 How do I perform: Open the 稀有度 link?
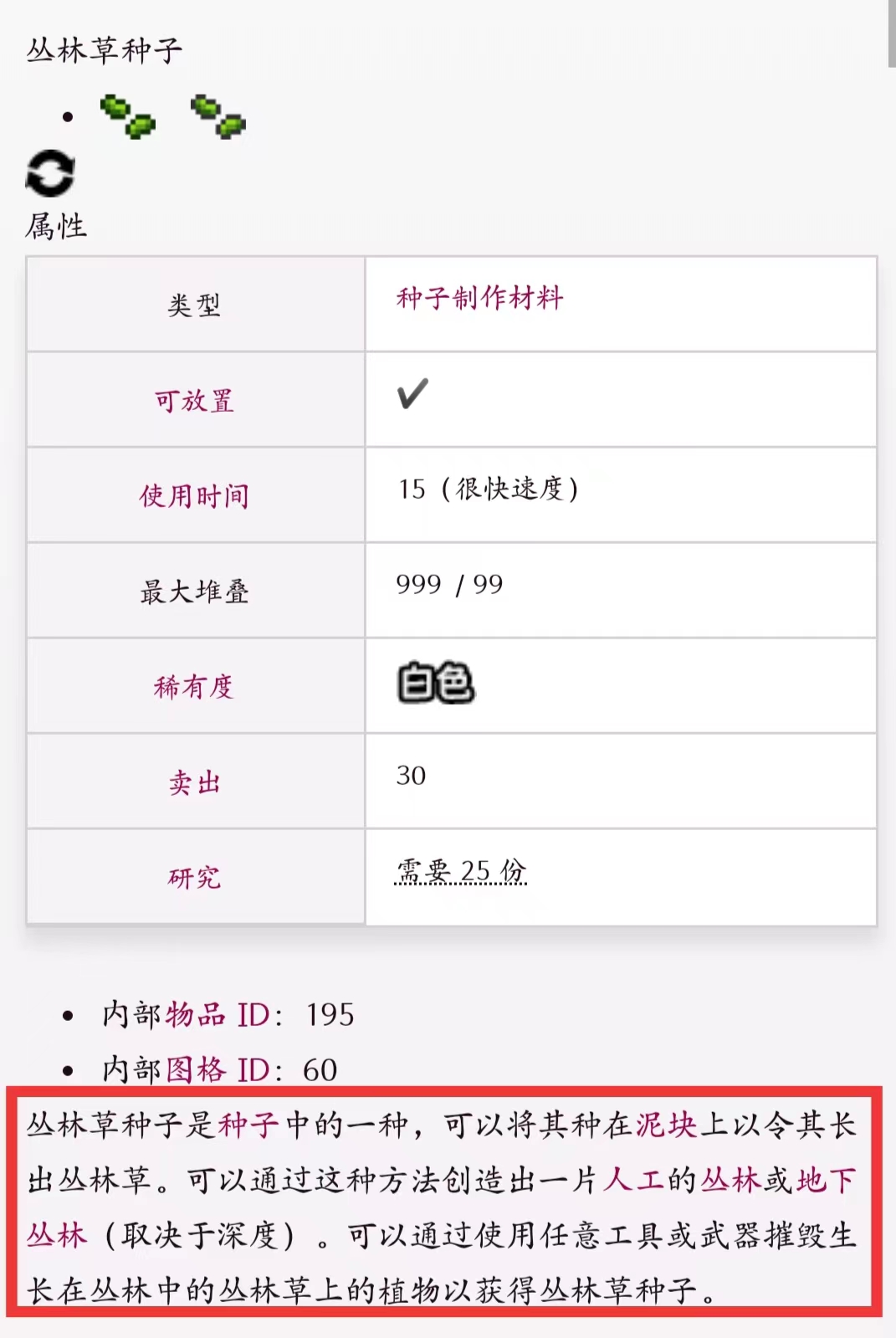(x=194, y=687)
